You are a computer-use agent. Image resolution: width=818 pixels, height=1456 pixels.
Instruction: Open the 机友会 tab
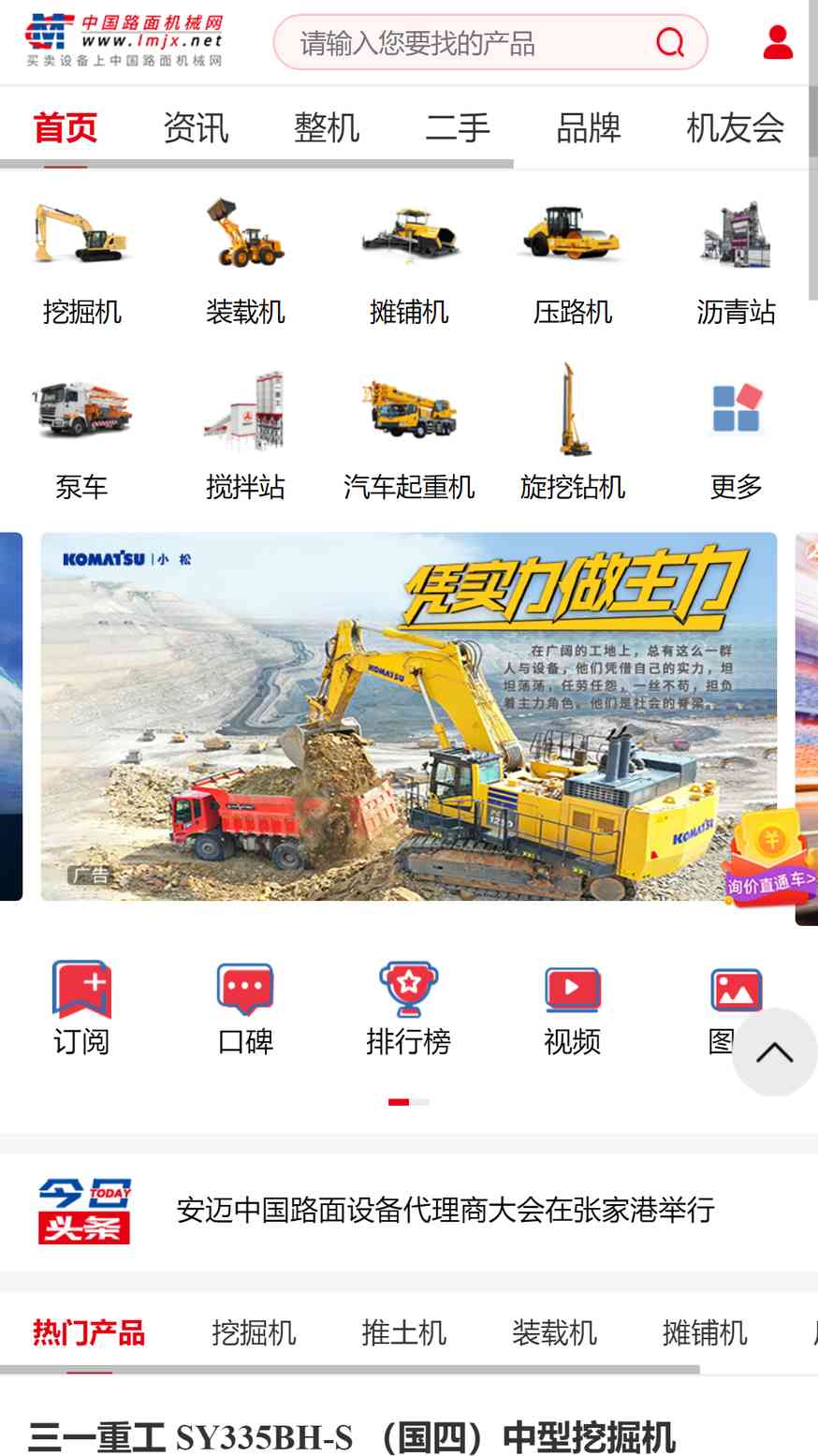coord(736,127)
